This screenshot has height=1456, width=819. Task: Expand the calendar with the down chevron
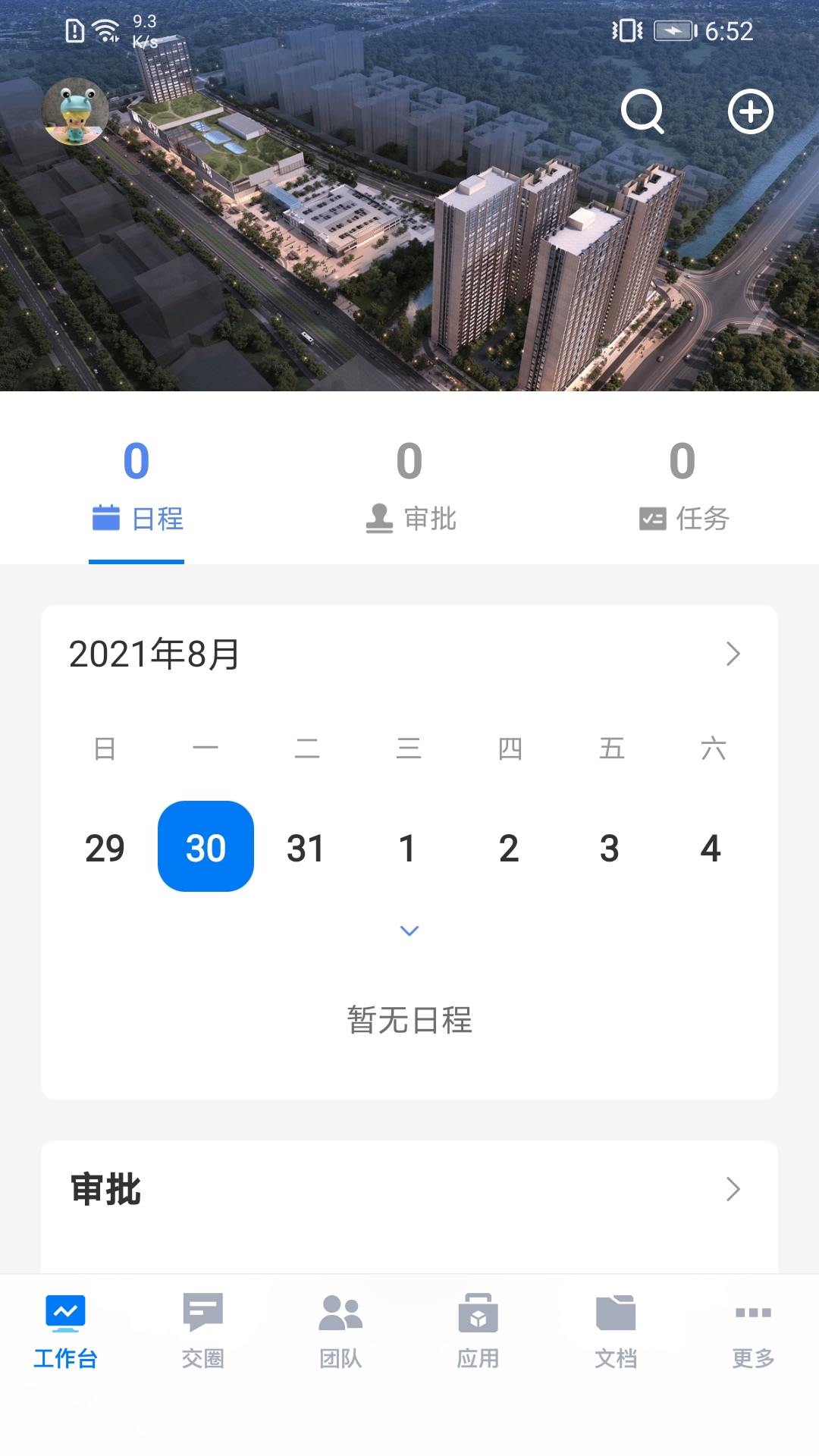(409, 930)
